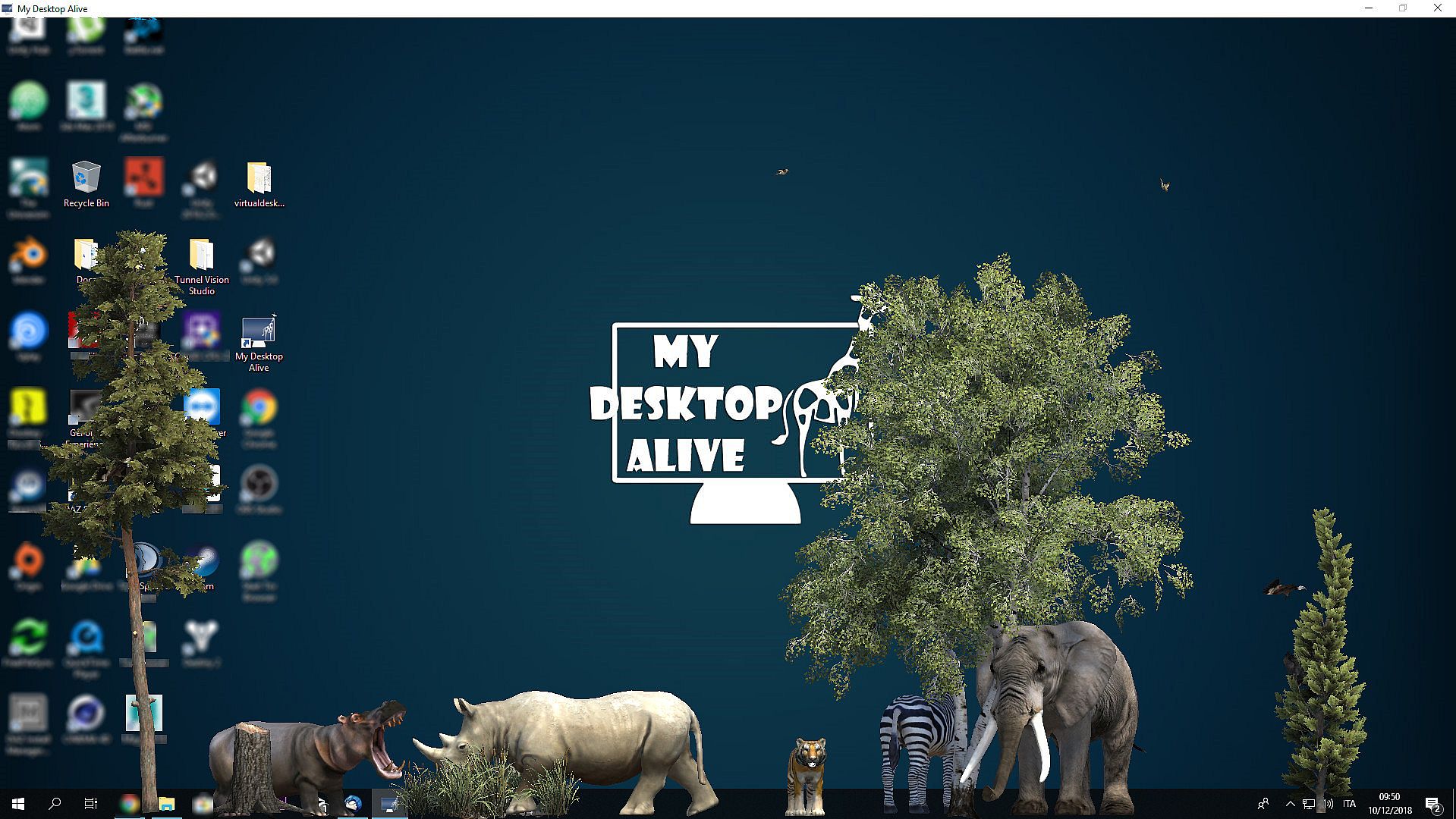This screenshot has height=819, width=1456.
Task: Open Chrome from the taskbar
Action: [x=130, y=804]
